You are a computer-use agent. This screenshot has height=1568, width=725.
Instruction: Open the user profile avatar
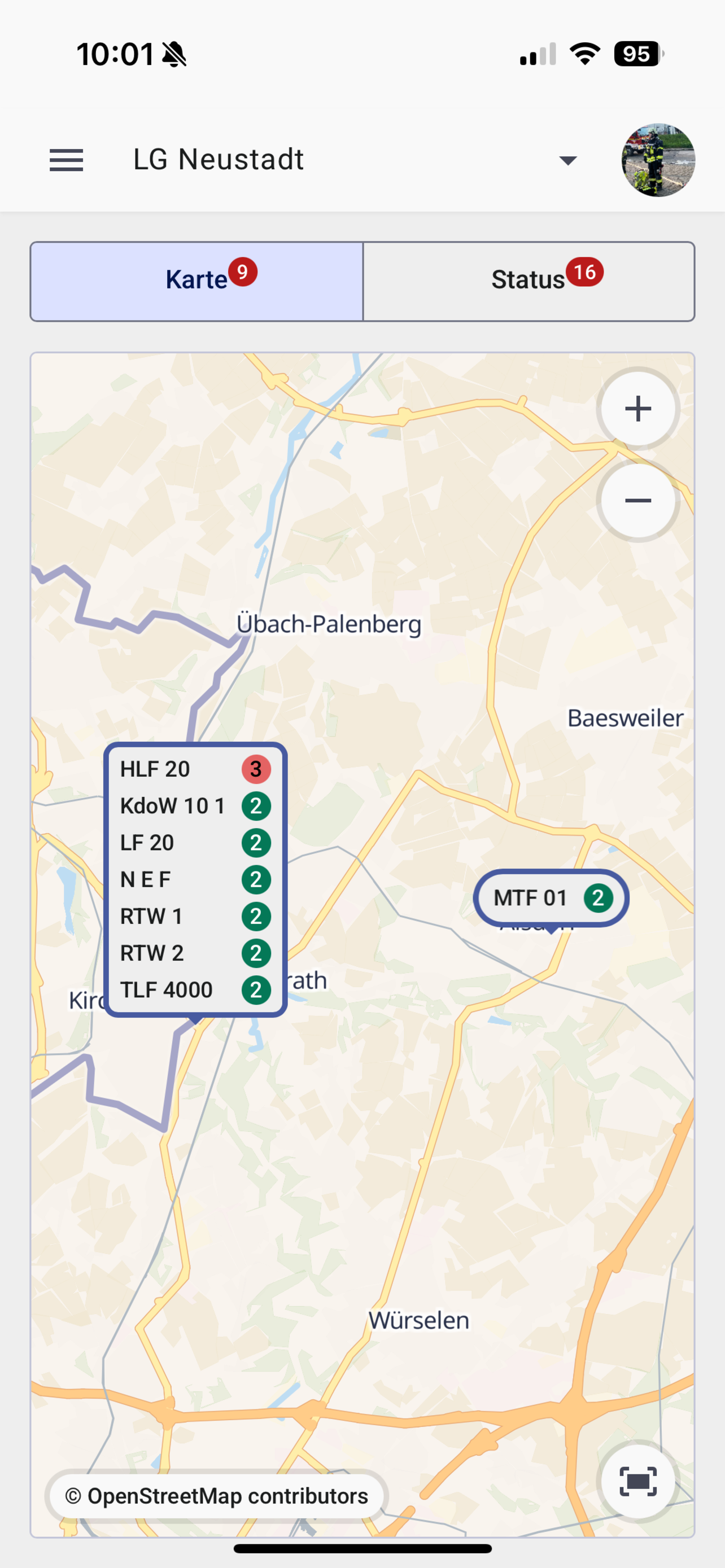click(657, 160)
